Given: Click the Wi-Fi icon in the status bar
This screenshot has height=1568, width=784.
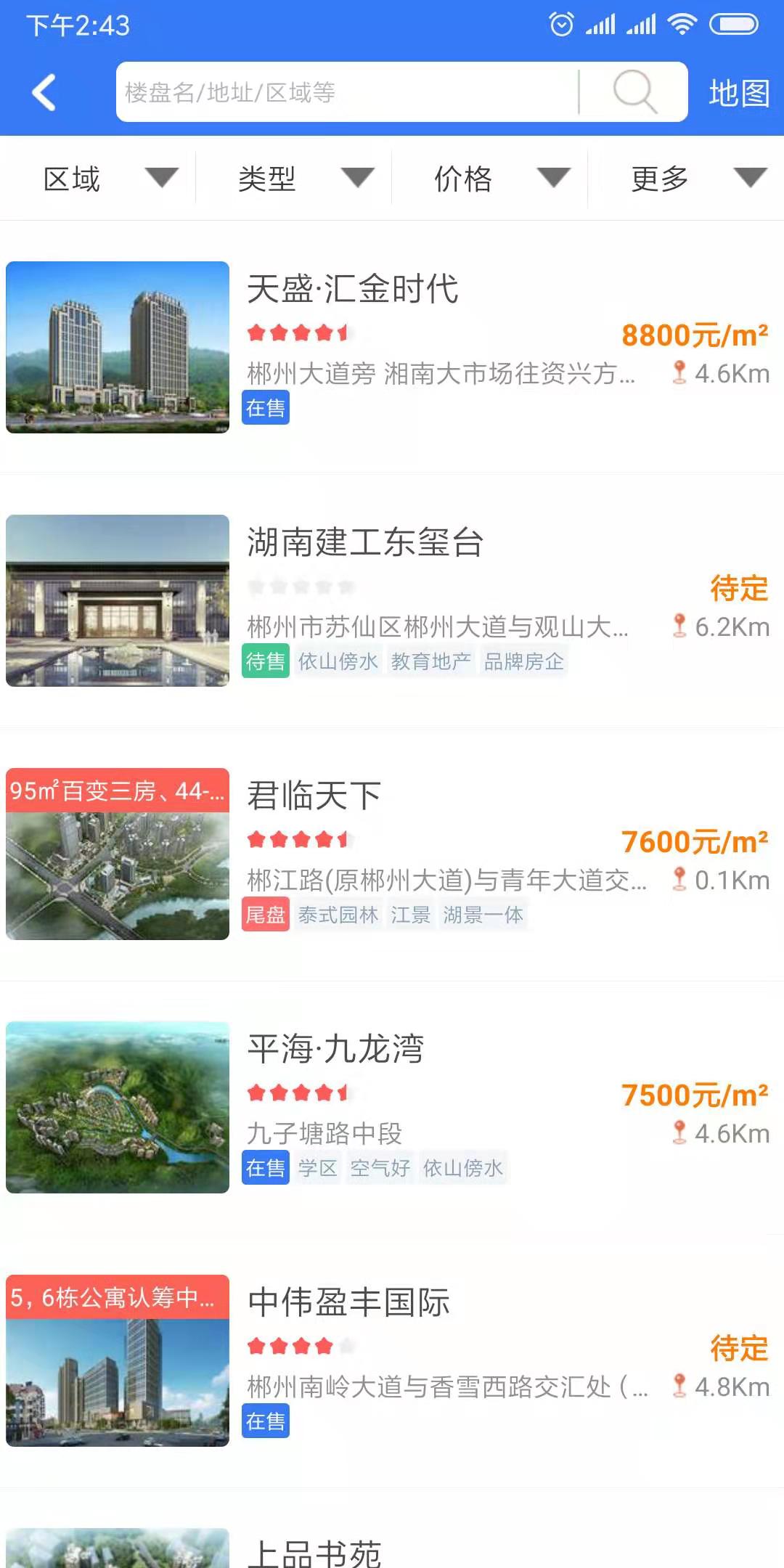Looking at the screenshot, I should coord(681,24).
